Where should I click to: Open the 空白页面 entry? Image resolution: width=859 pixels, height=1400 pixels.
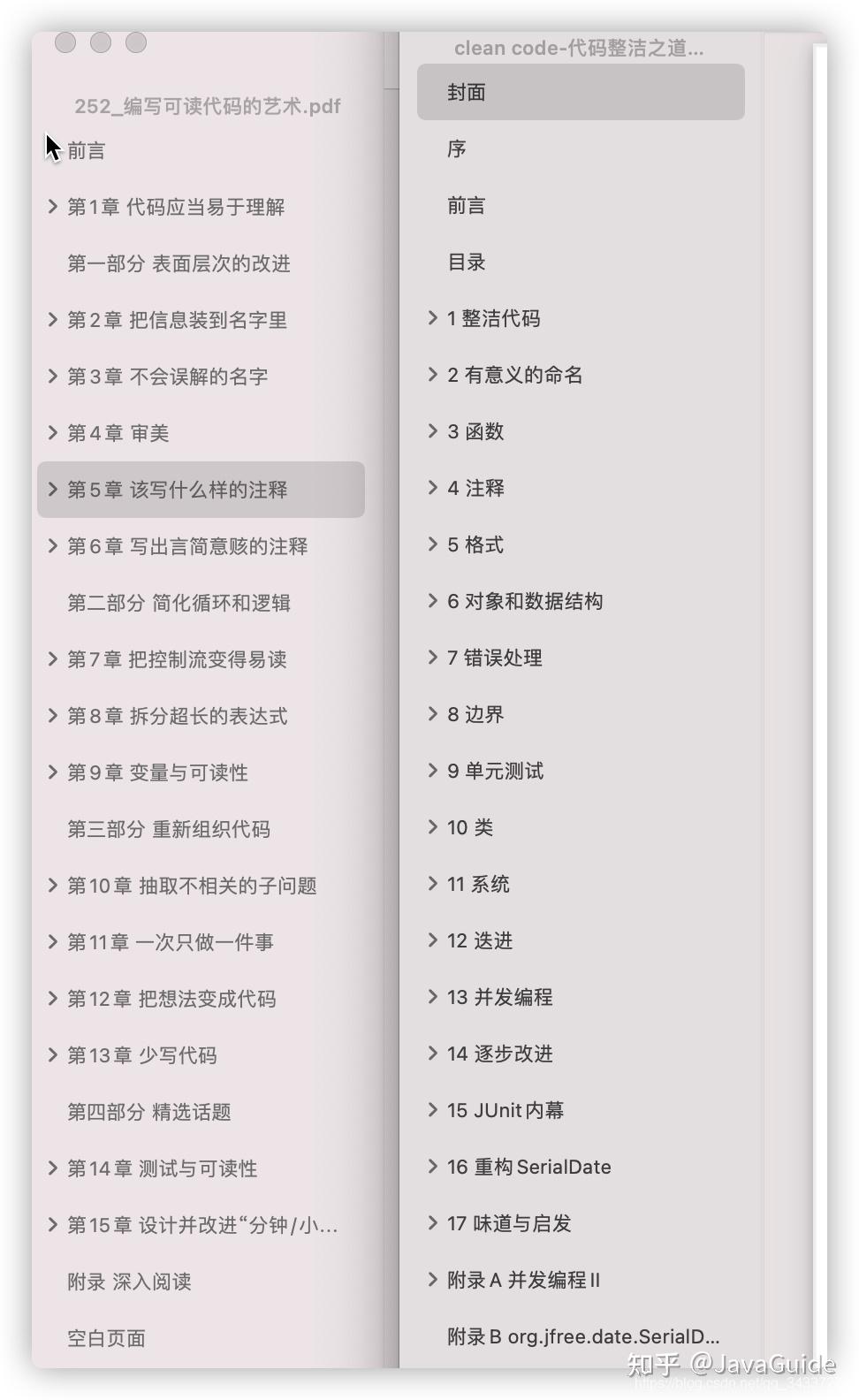[x=106, y=1338]
